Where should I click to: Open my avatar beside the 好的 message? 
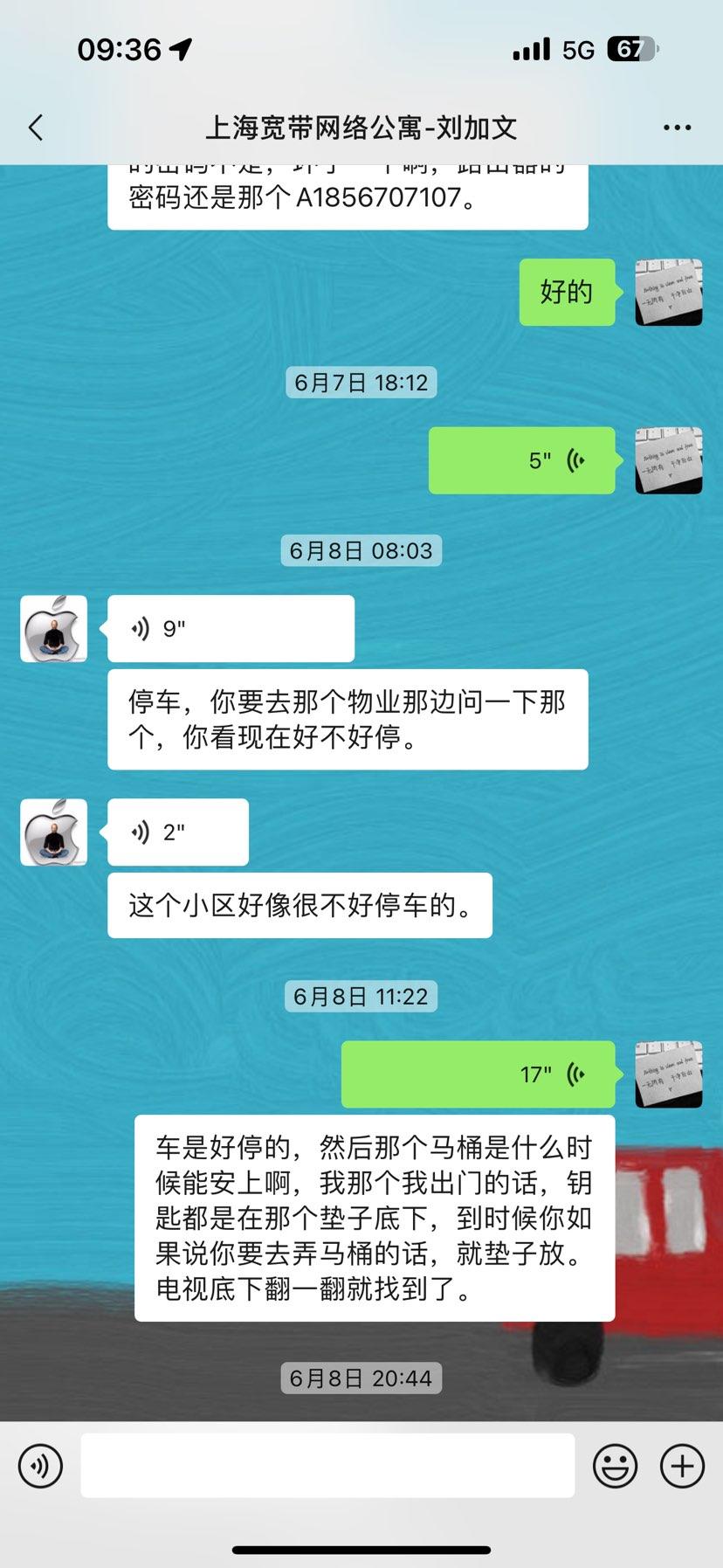pos(668,292)
